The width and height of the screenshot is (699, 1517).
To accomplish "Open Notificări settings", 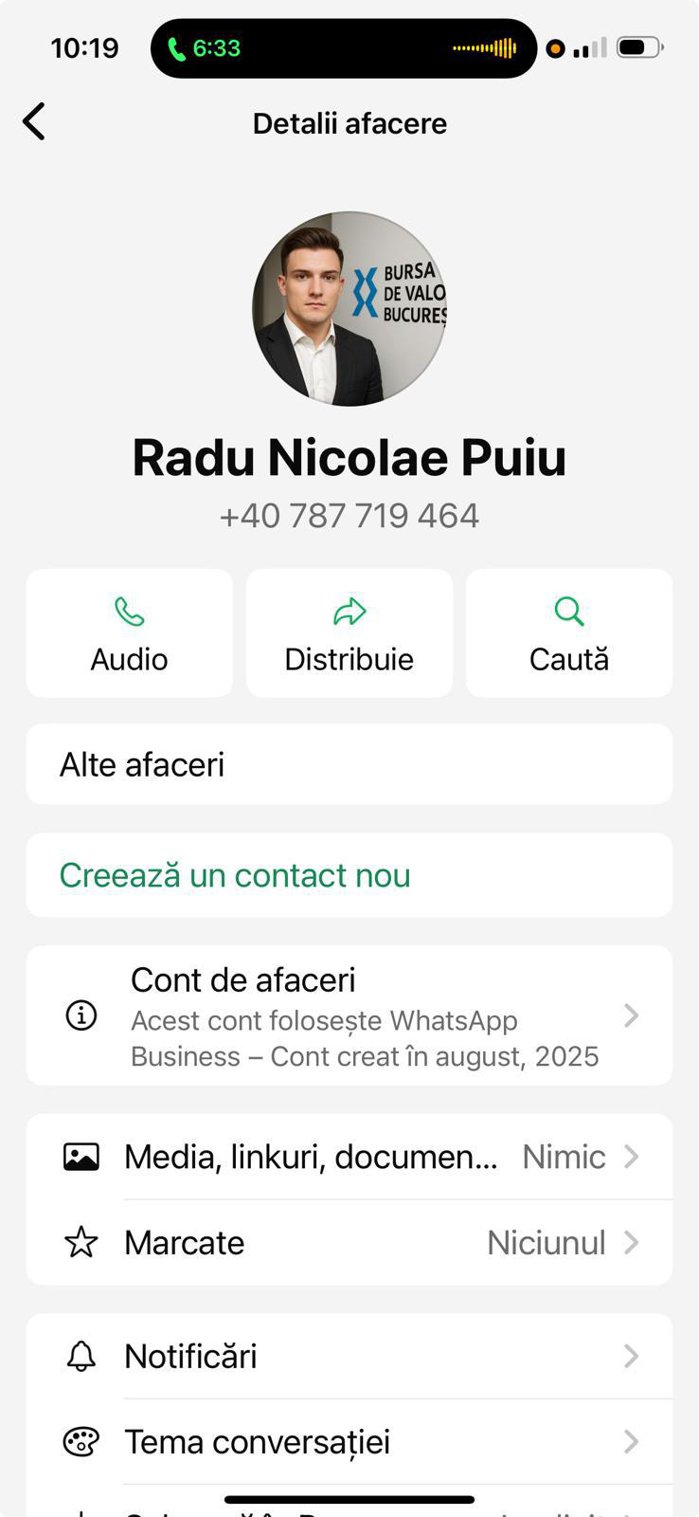I will click(x=349, y=1357).
